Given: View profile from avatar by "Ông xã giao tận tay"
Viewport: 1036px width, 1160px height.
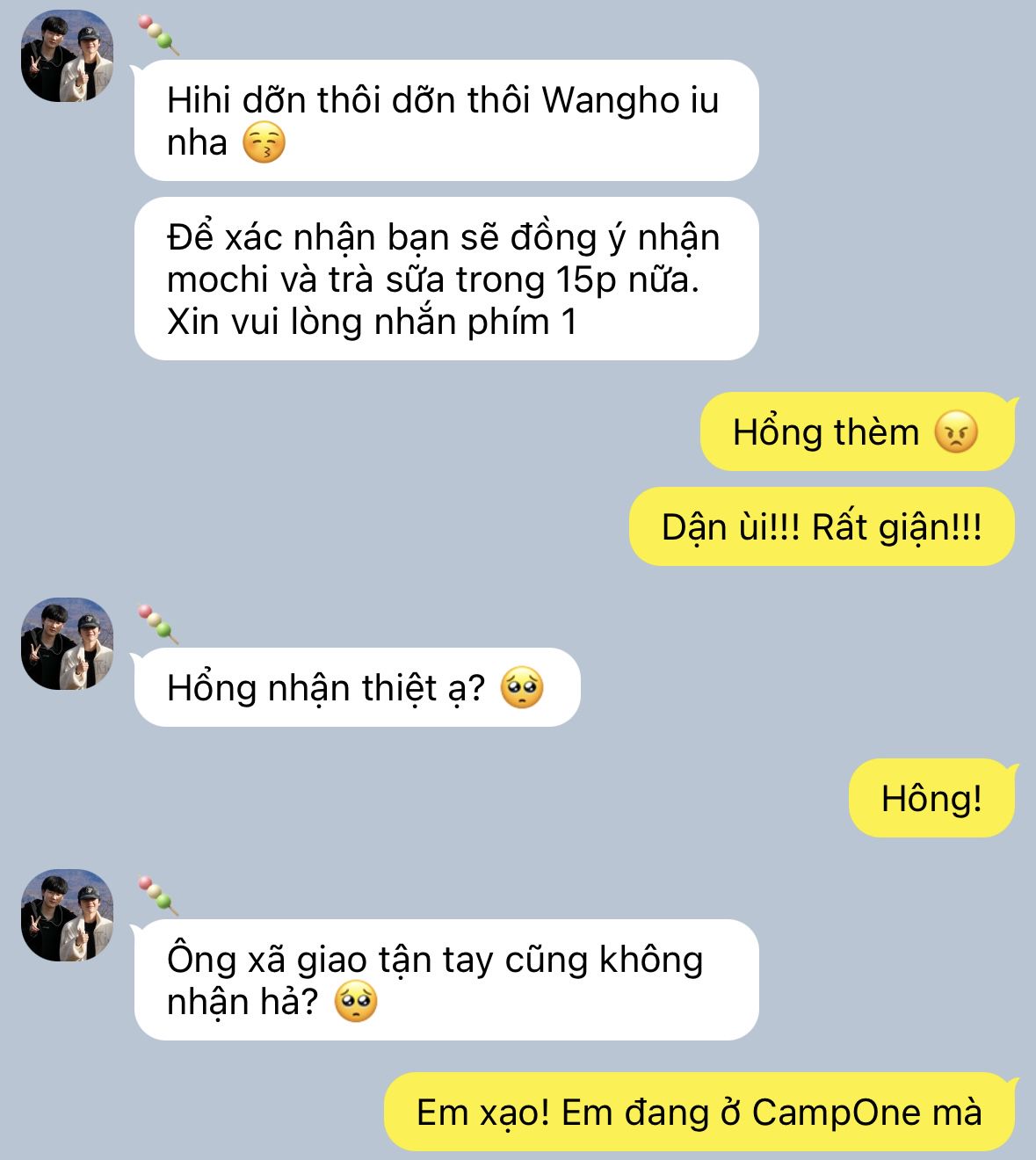Looking at the screenshot, I should coord(67,916).
